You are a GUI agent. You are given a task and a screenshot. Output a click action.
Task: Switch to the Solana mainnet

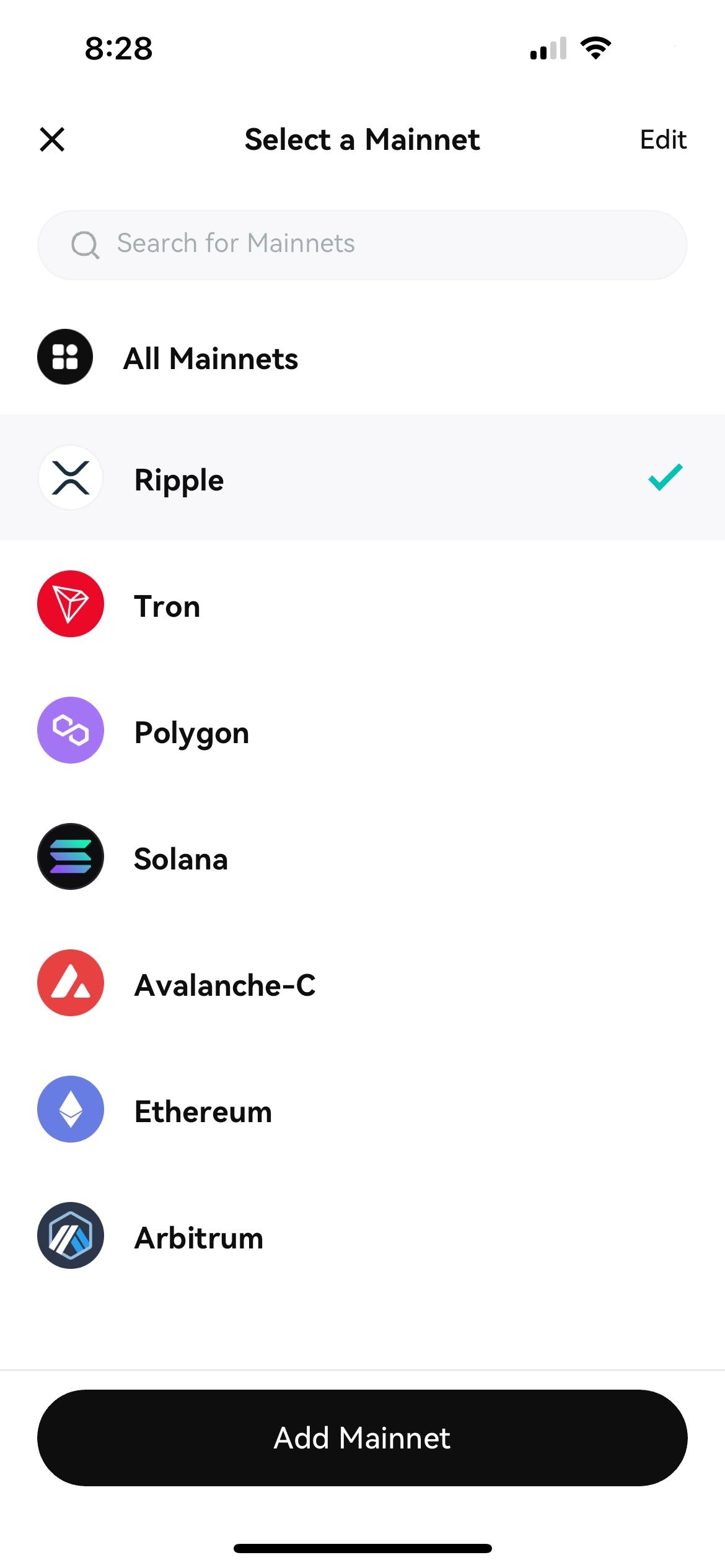point(362,857)
